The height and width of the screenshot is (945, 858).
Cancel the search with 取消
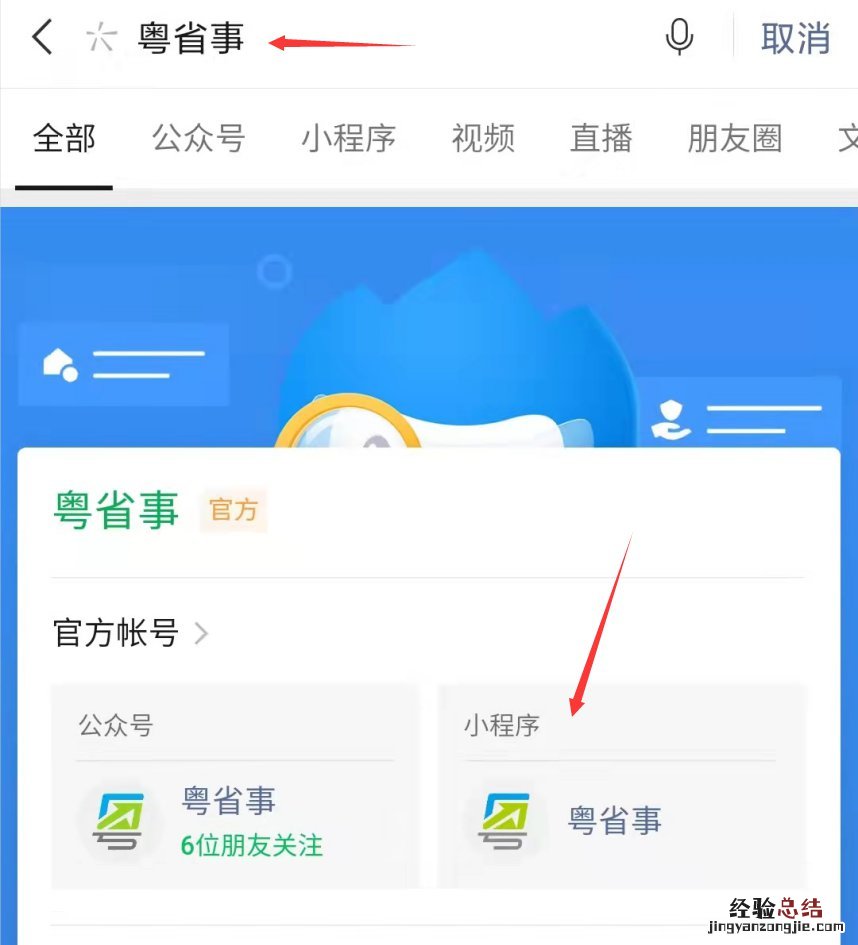[795, 39]
